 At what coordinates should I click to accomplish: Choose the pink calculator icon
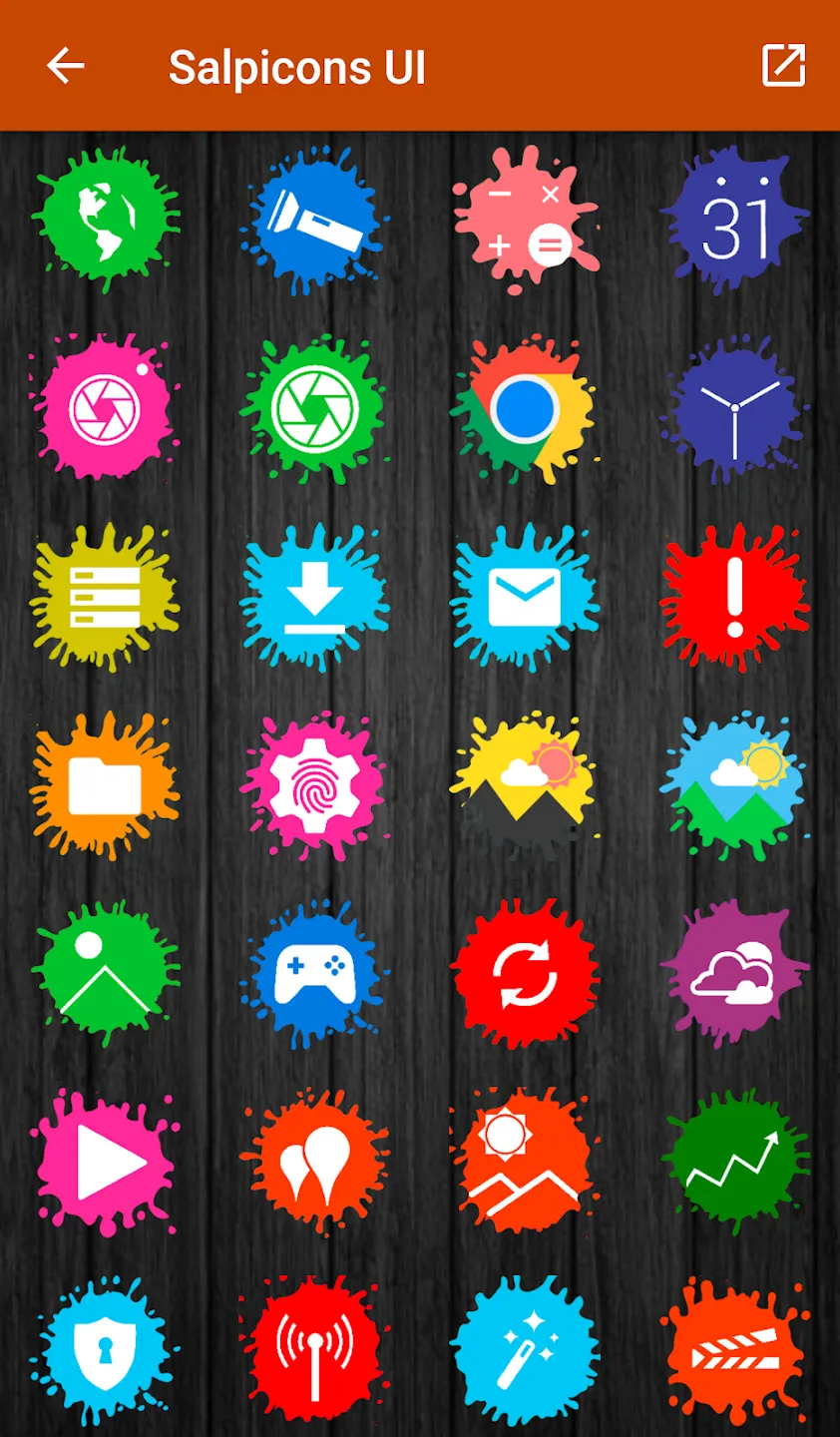(525, 220)
